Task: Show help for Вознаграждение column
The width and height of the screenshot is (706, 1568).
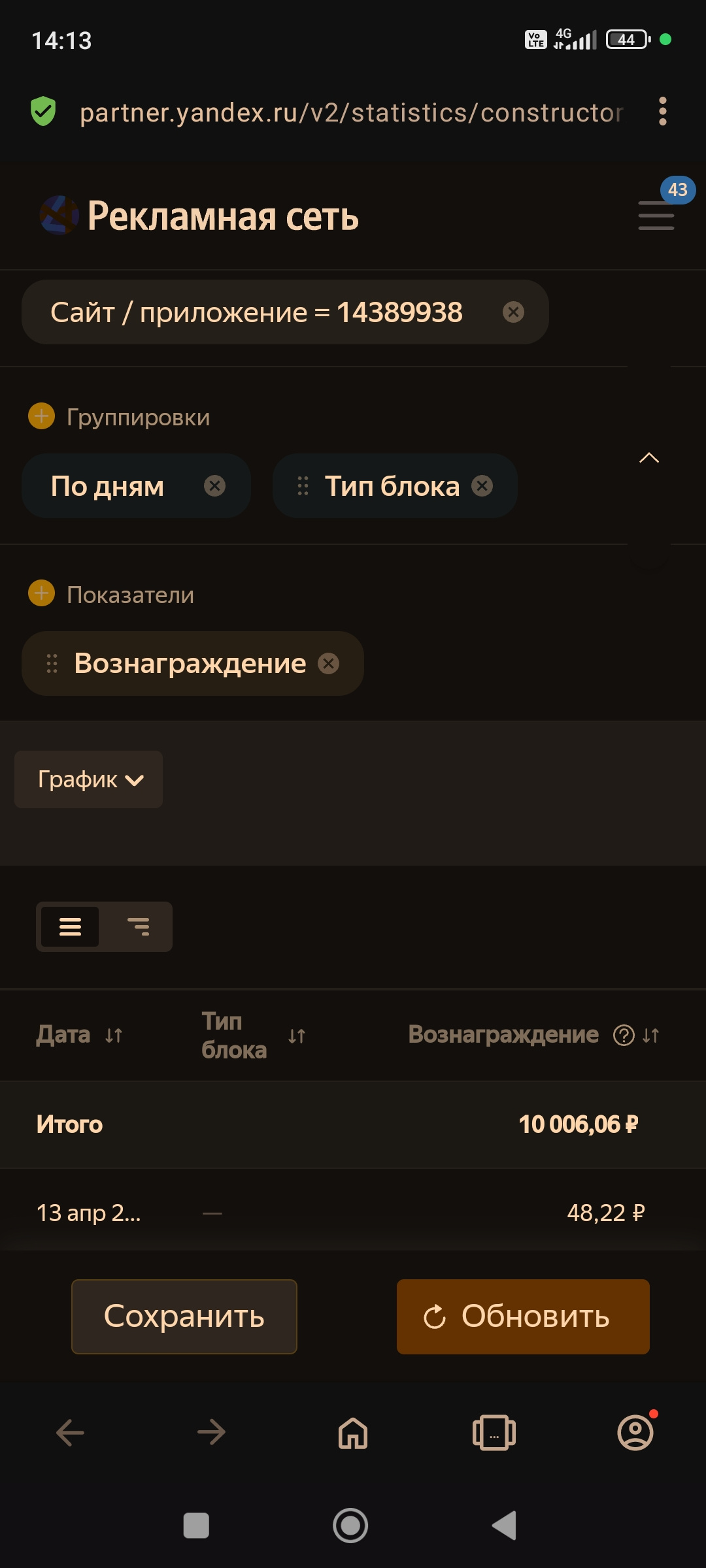Action: coord(624,1036)
